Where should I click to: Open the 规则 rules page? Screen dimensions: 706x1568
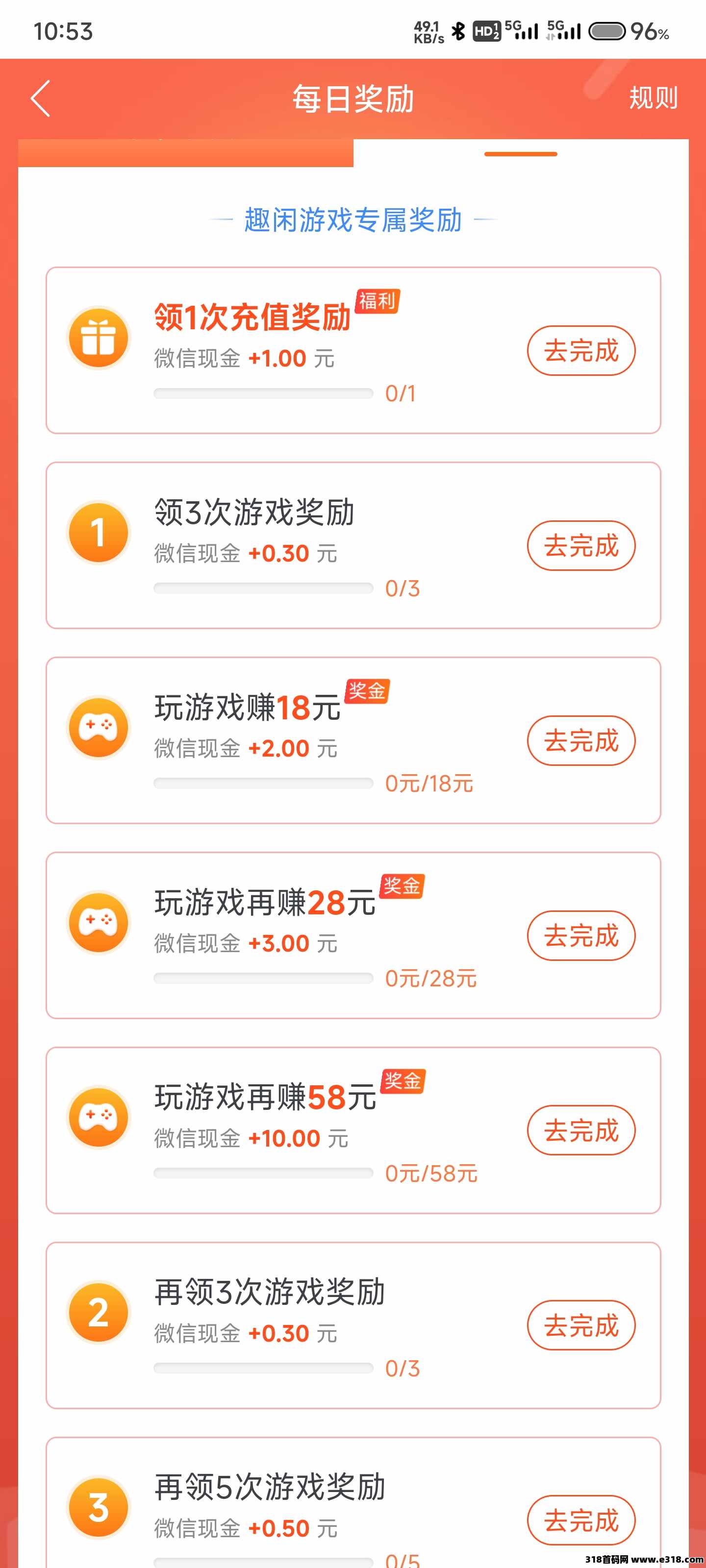coord(653,98)
